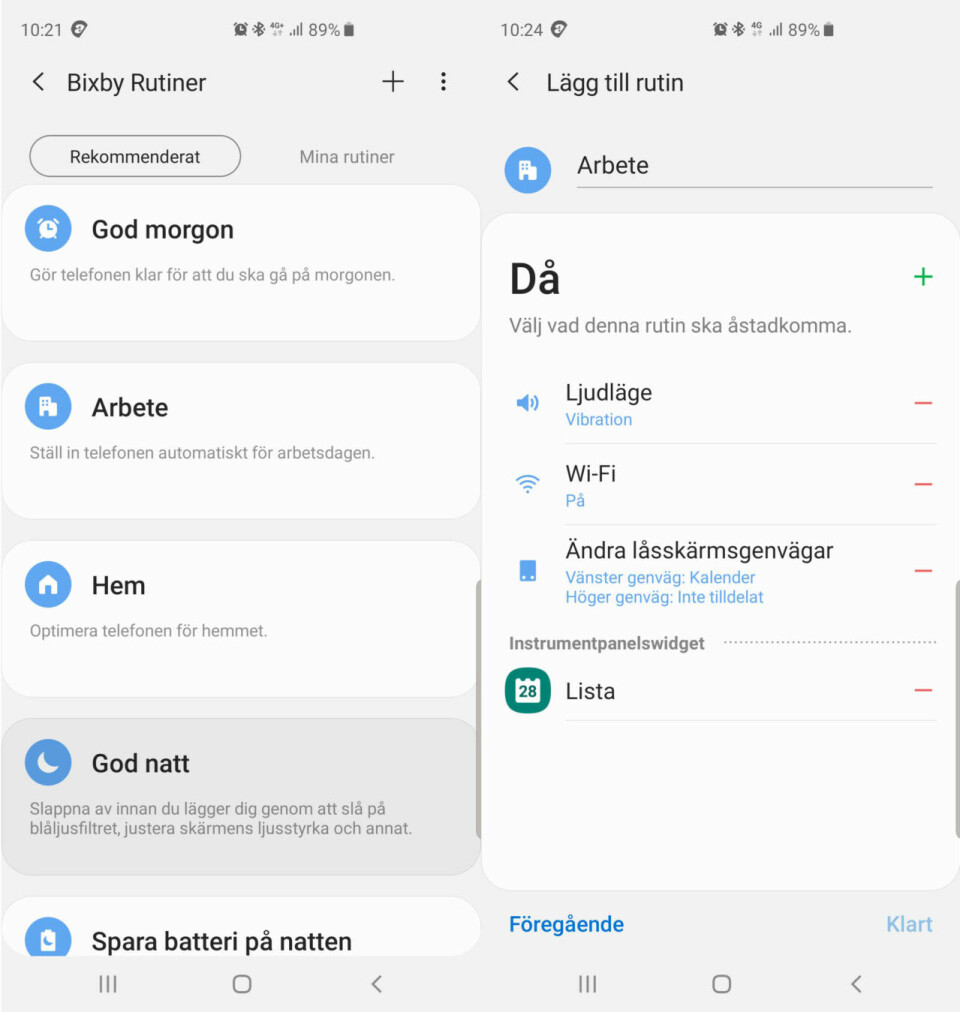Switch to Mina rutiner tab

(x=347, y=157)
